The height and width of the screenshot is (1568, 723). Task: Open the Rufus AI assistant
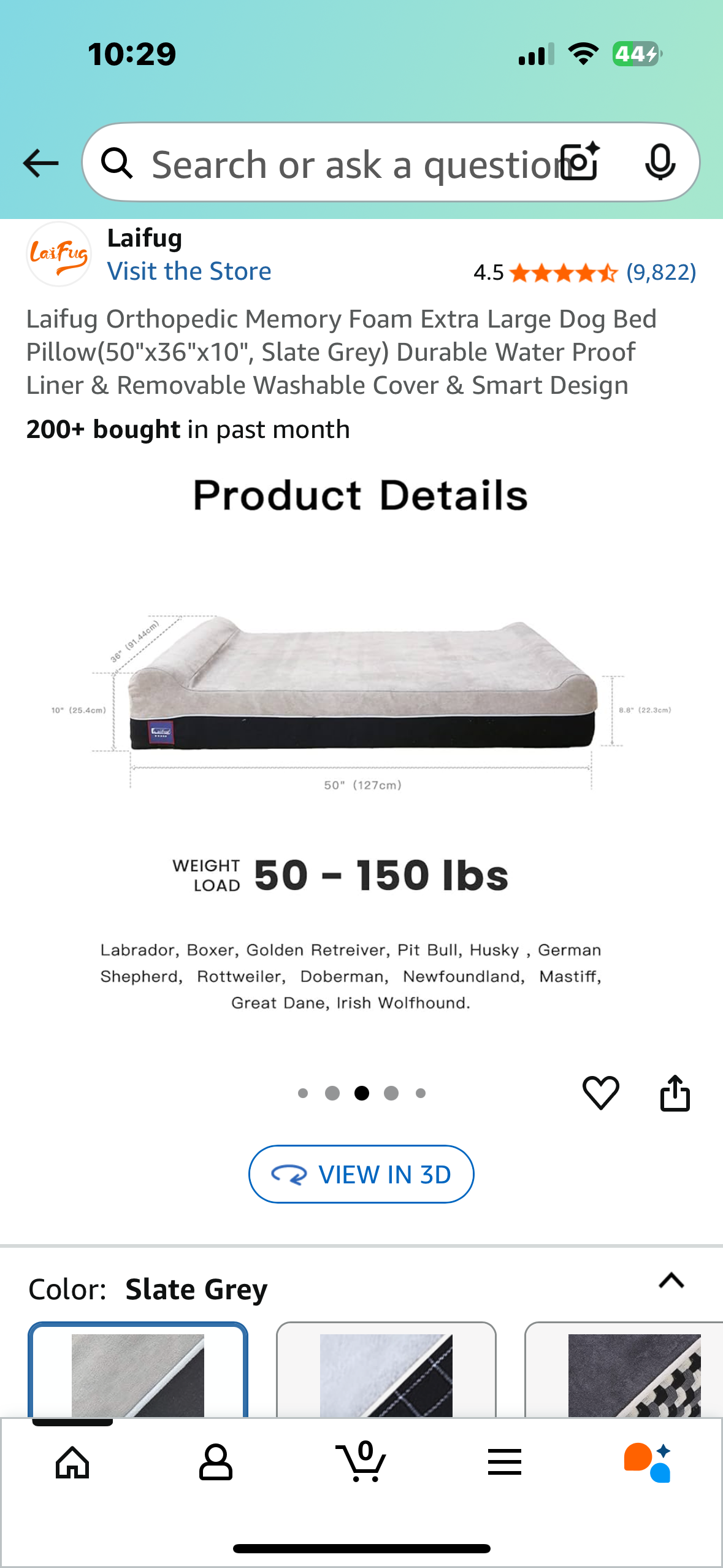coord(648,1462)
